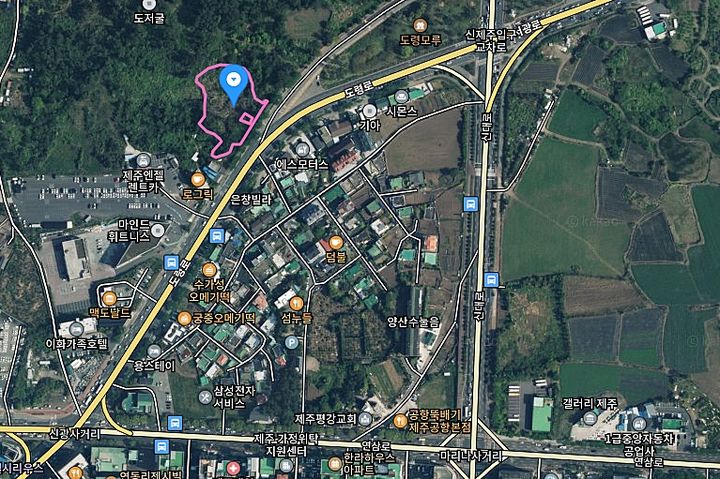Select the 제주평강교회 church marker
The height and width of the screenshot is (479, 720).
365,418
